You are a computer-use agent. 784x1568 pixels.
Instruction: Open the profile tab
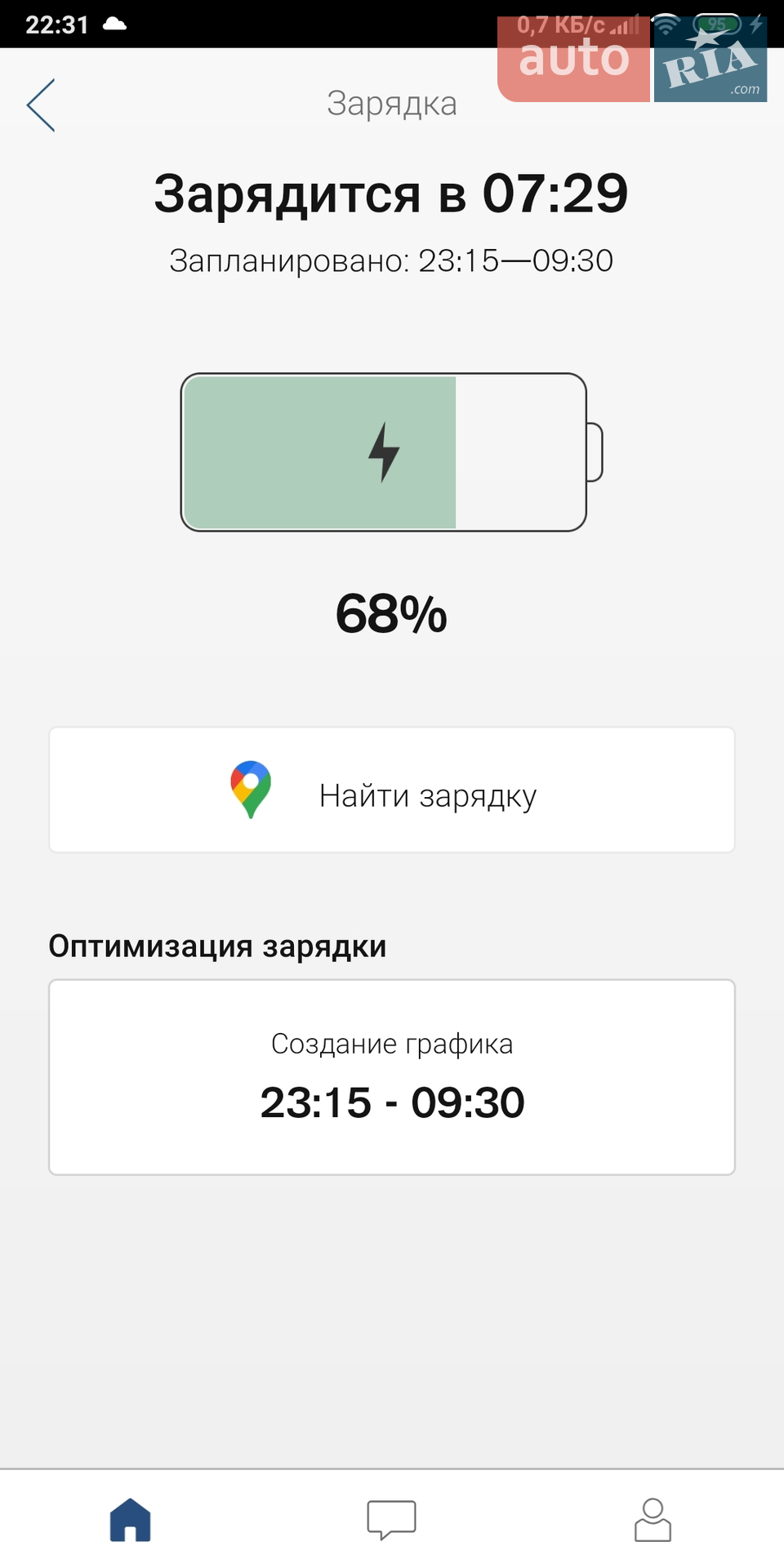click(x=653, y=1520)
